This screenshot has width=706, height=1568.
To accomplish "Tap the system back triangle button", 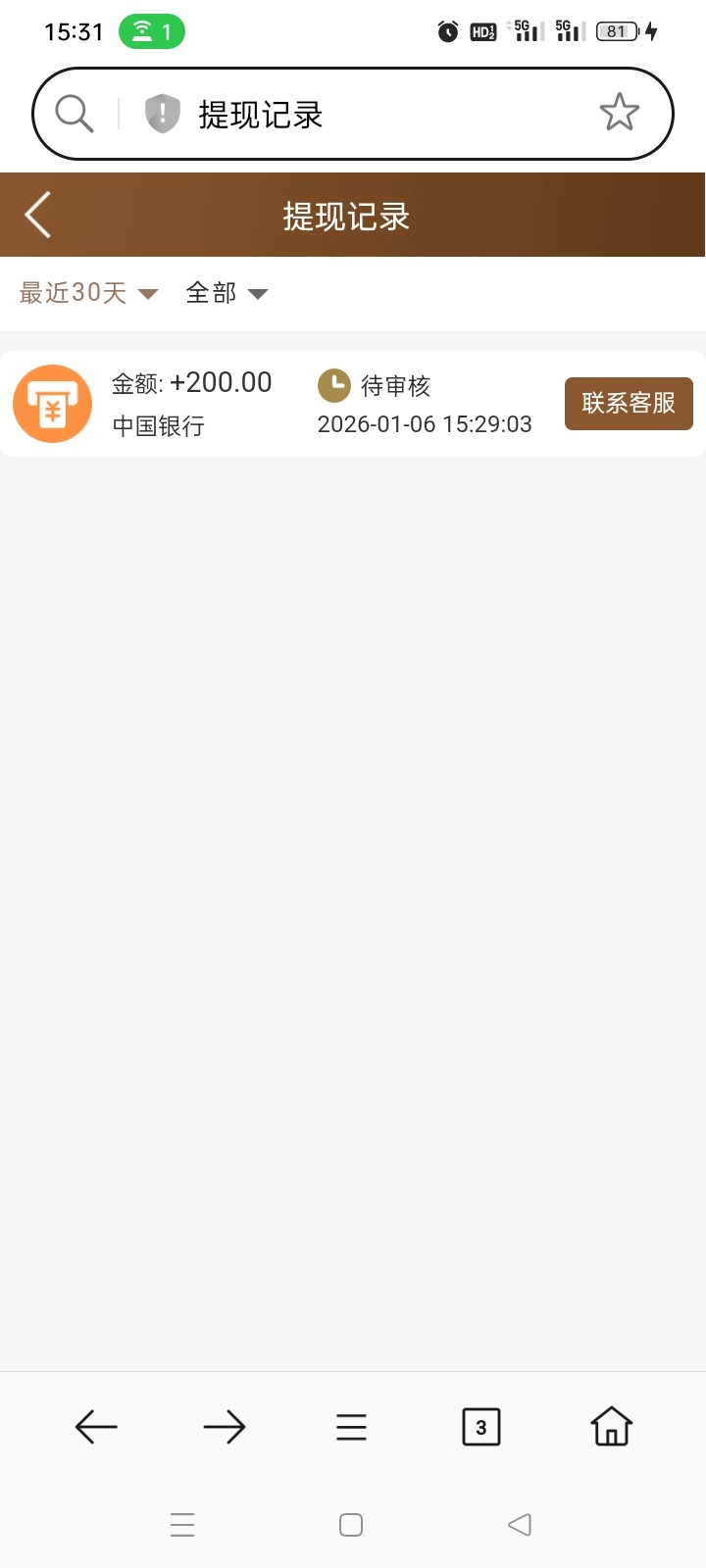I will tap(520, 1525).
